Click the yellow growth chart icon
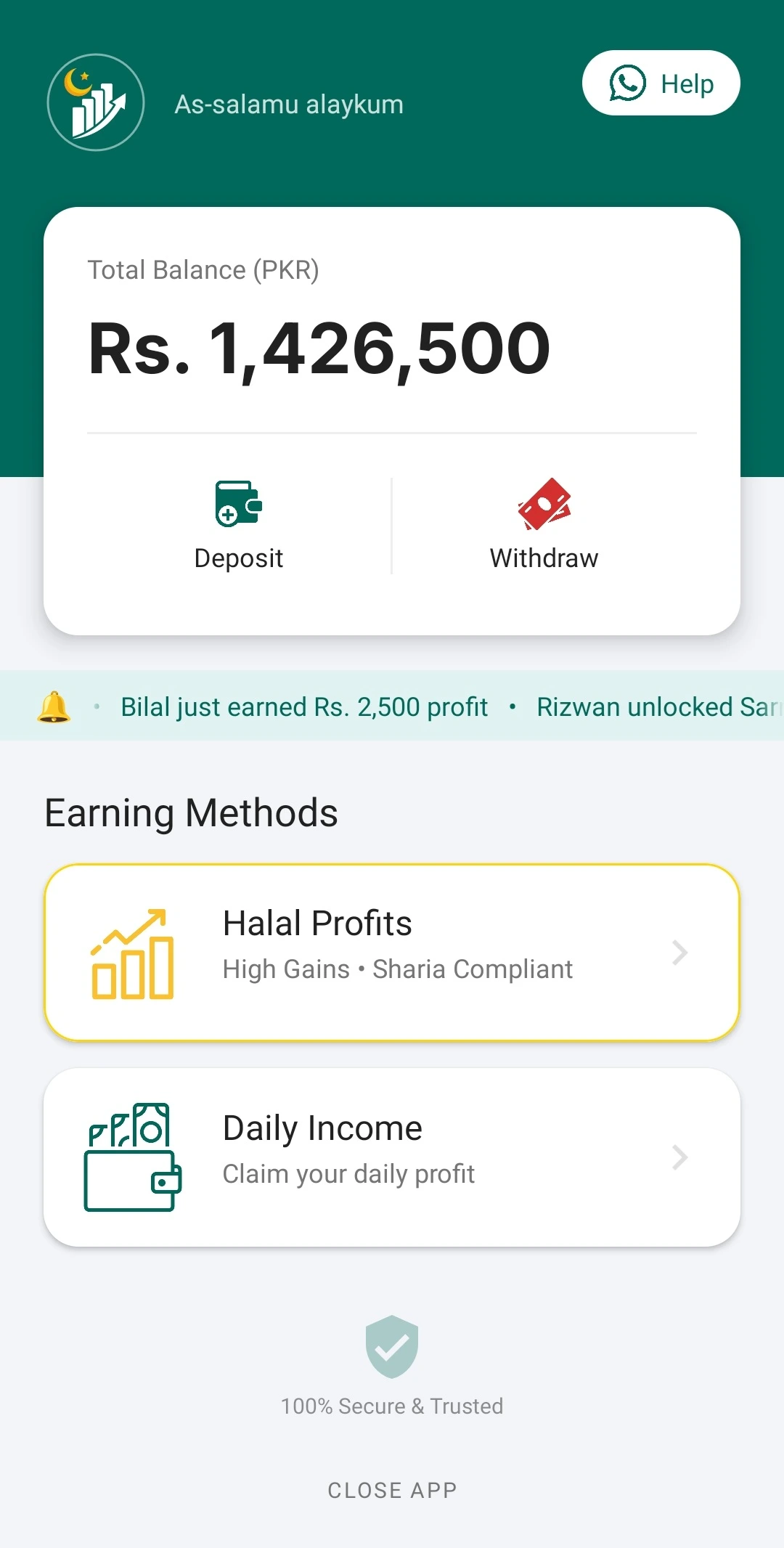The width and height of the screenshot is (784, 1548). (131, 951)
